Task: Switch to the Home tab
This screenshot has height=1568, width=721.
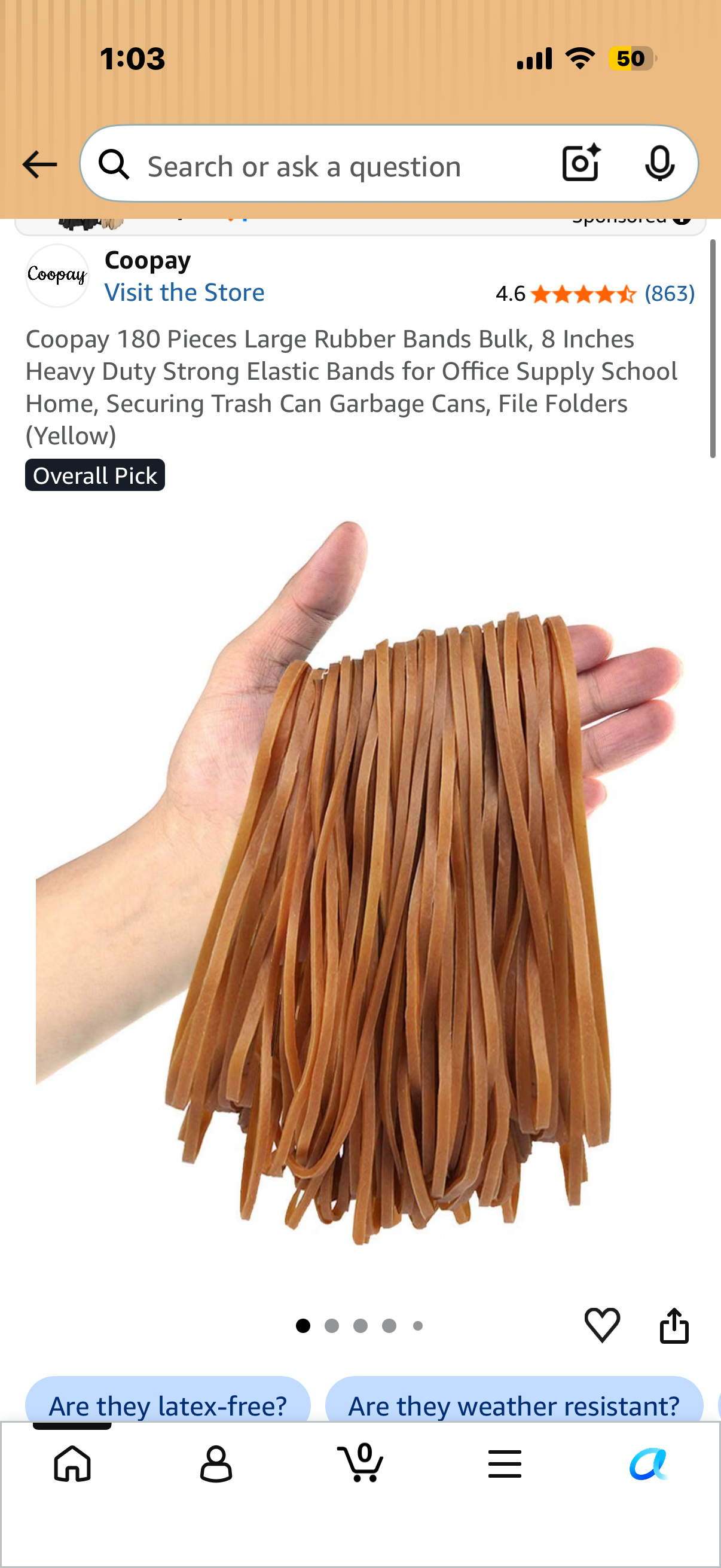Action: pos(72,1464)
